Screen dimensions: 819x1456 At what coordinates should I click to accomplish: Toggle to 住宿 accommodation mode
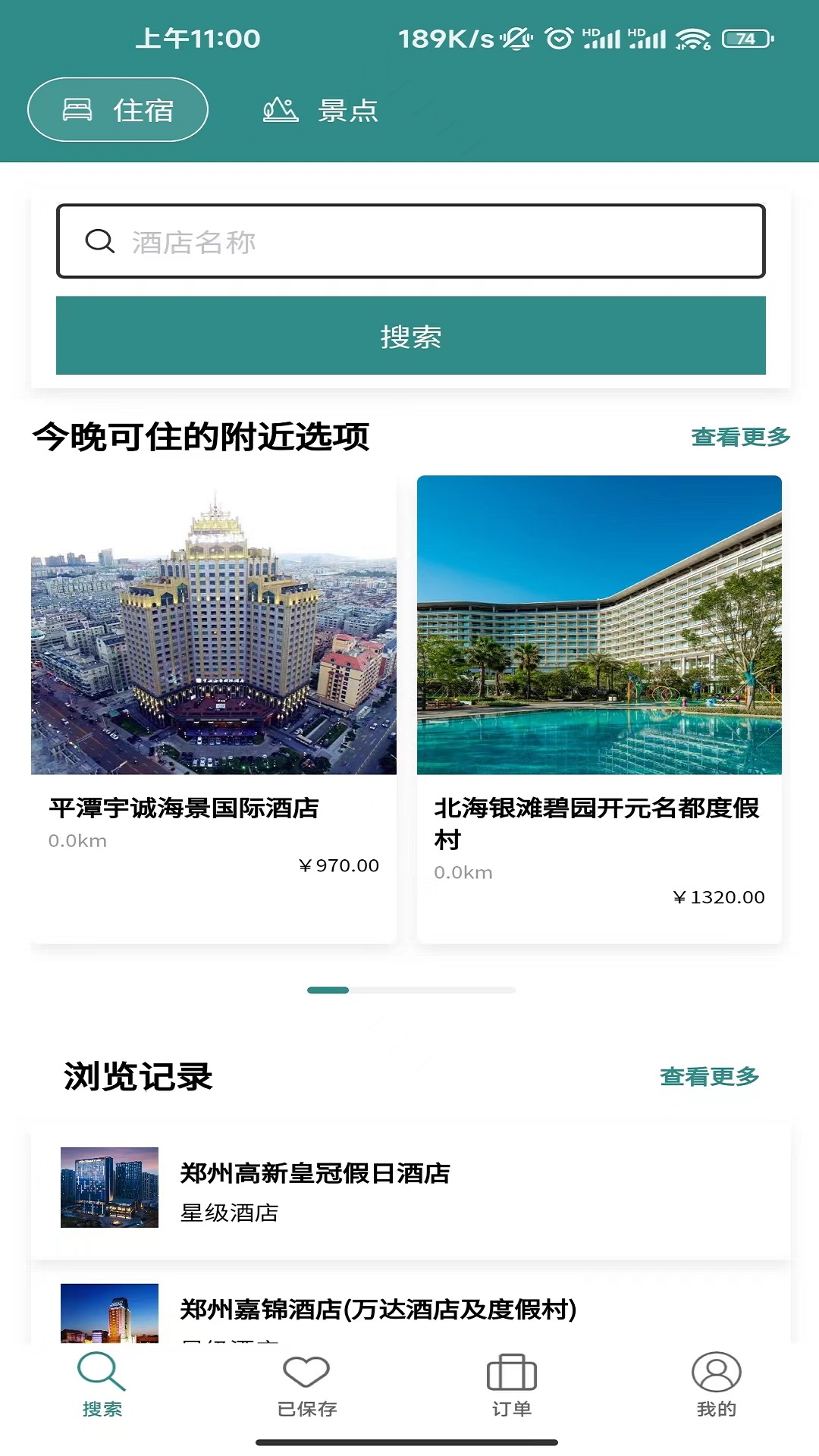(x=118, y=109)
